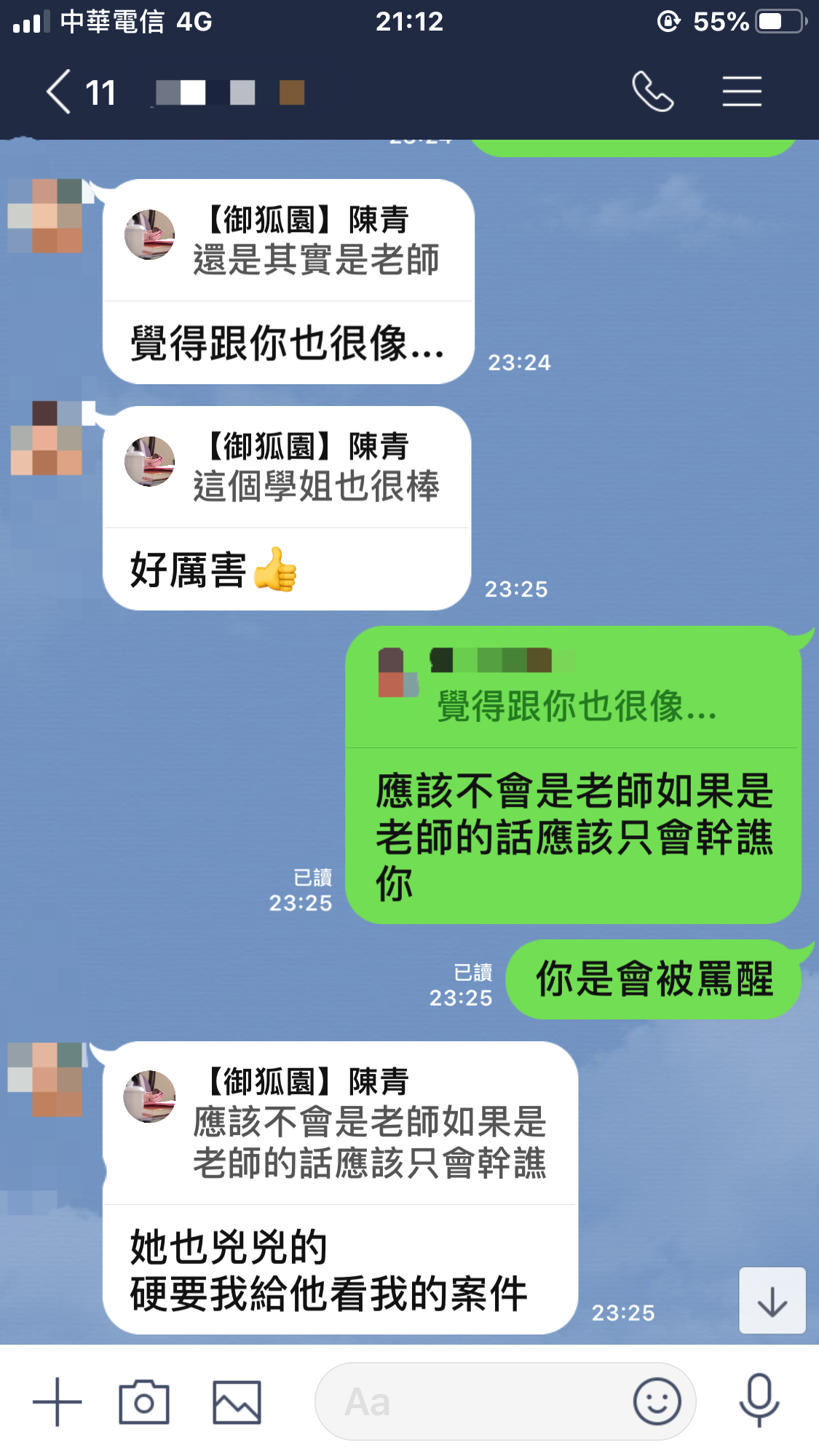The width and height of the screenshot is (819, 1456).
Task: Record a voice message
Action: click(x=759, y=1401)
